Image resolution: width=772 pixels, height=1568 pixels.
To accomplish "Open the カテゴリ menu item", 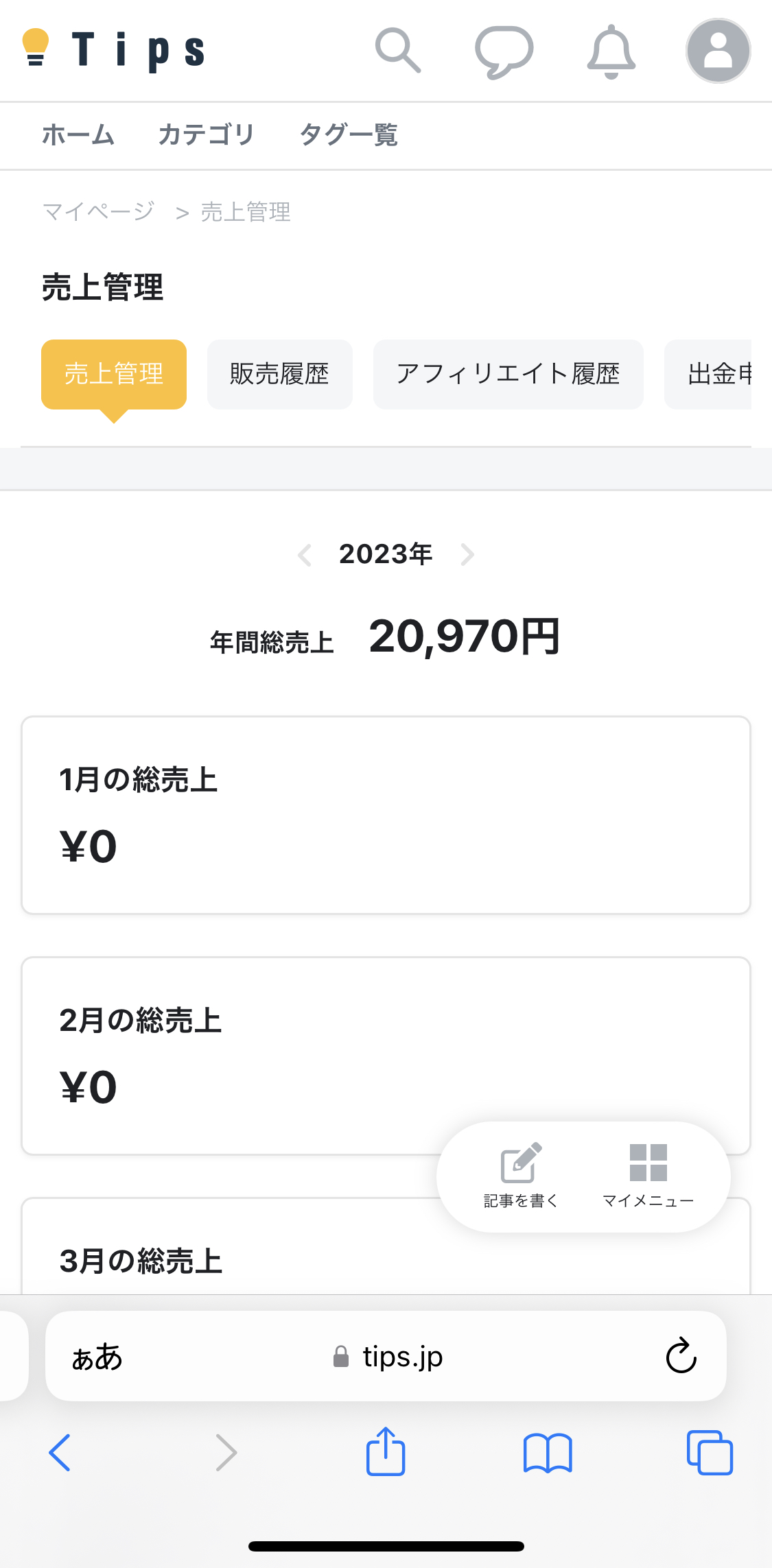I will tap(207, 134).
